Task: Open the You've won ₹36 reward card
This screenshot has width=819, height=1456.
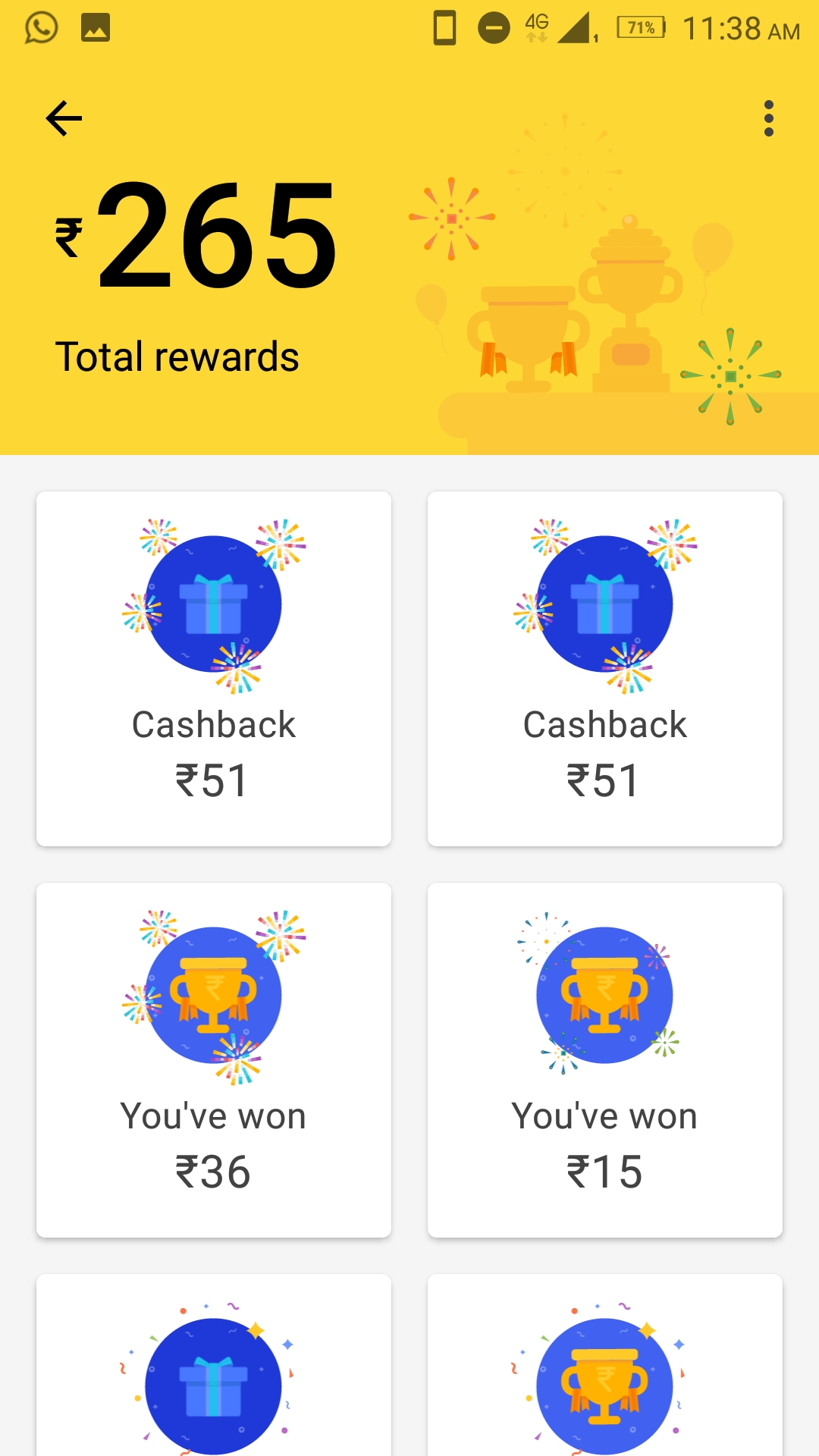Action: (214, 1059)
